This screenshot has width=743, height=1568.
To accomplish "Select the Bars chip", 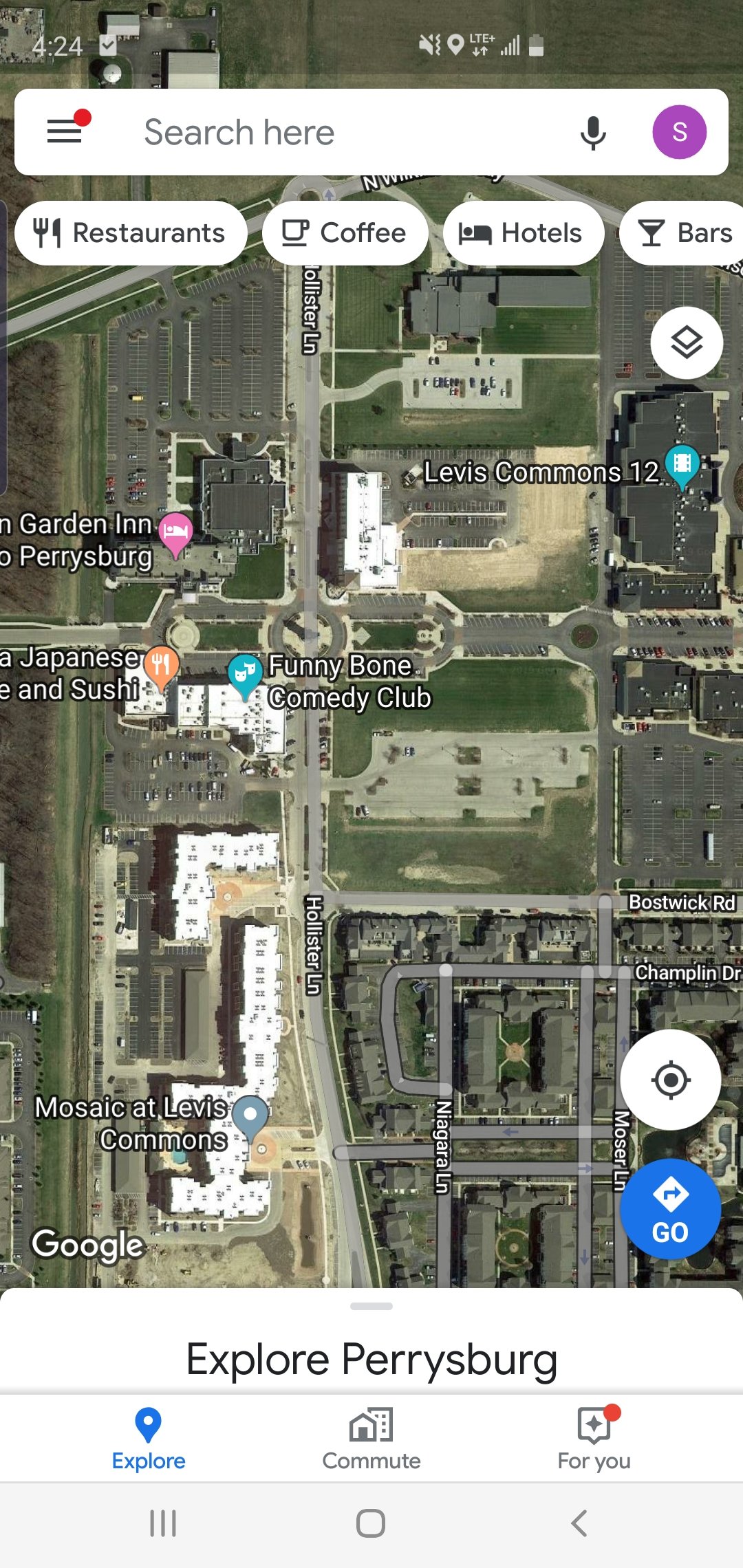I will [682, 233].
